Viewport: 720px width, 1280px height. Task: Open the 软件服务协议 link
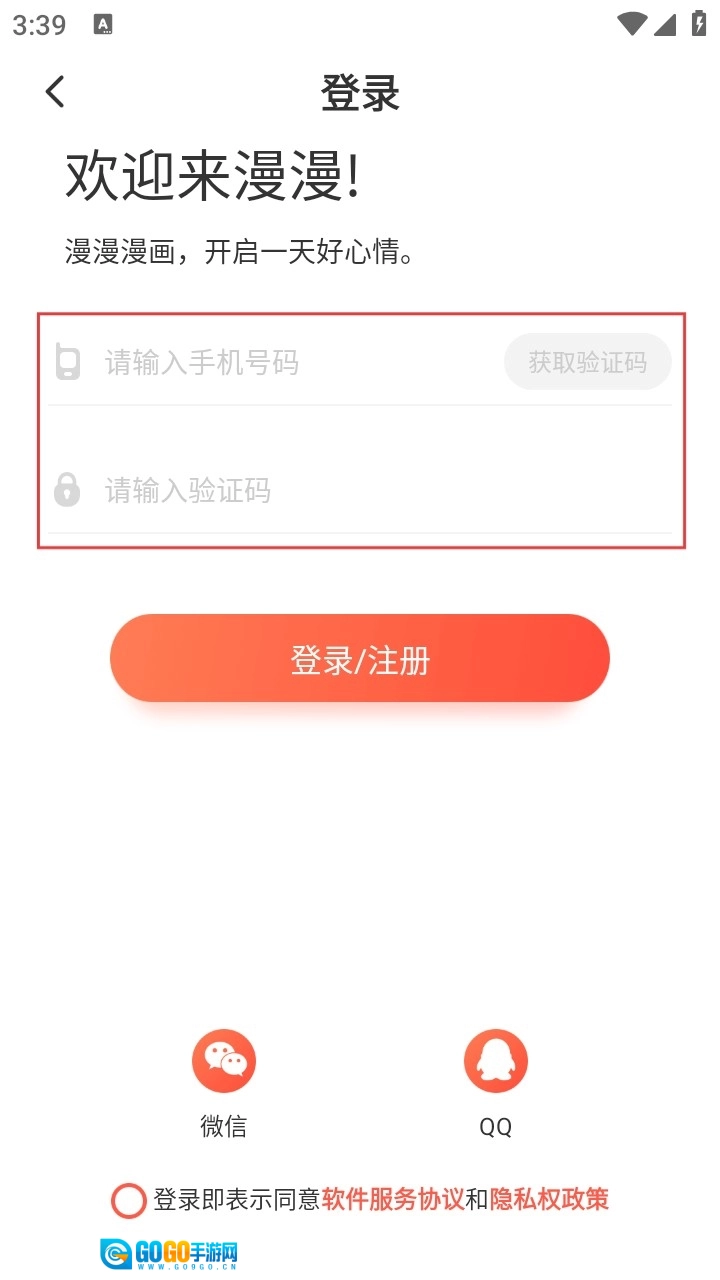point(393,1199)
